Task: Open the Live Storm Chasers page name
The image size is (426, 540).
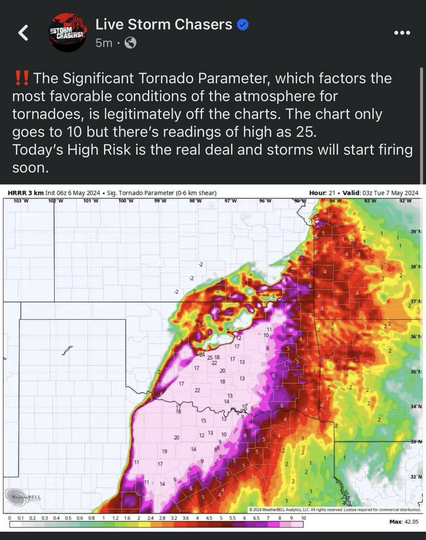Action: pos(164,24)
